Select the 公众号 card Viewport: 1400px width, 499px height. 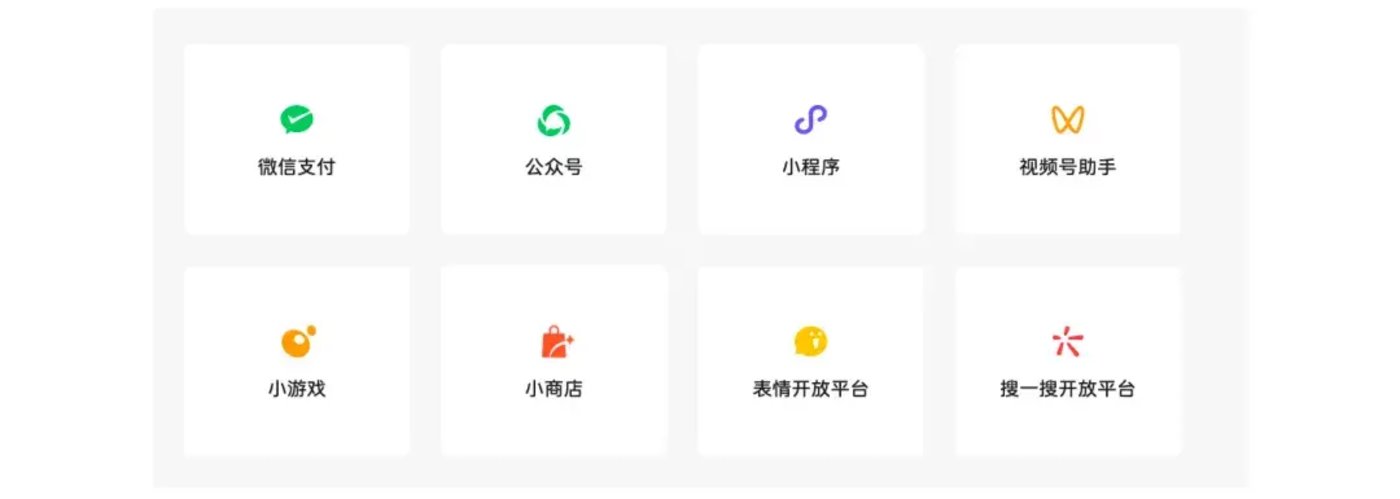553,140
